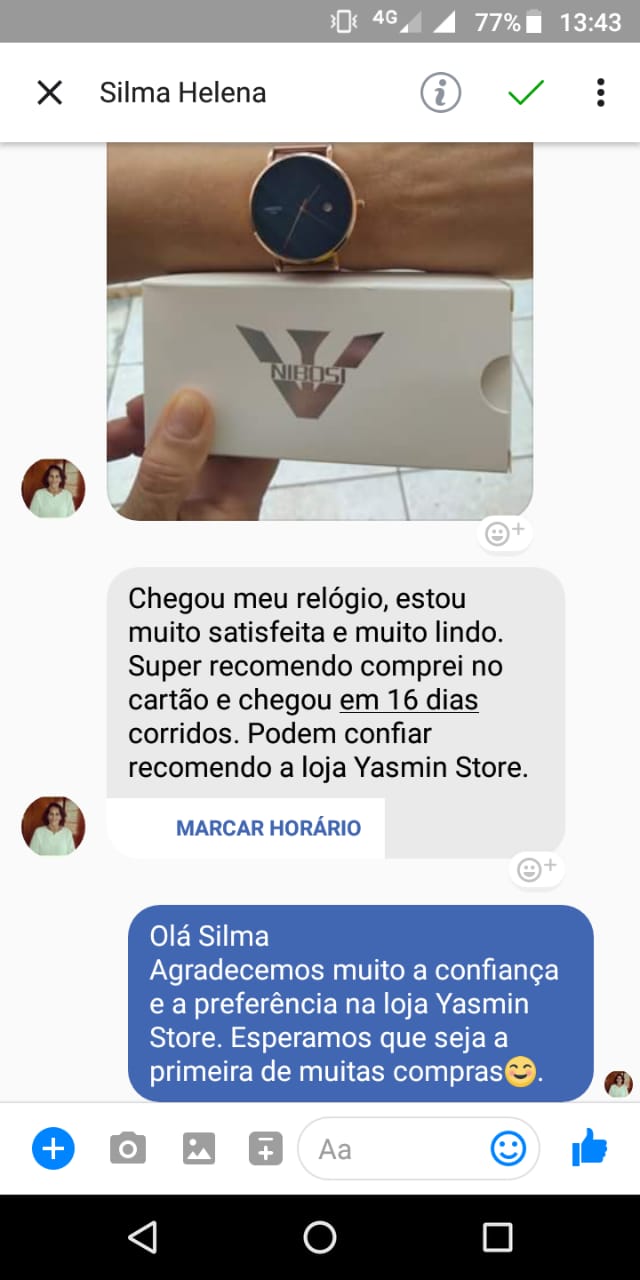Send a thumbs-up like
The width and height of the screenshot is (640, 1280).
pos(590,1148)
